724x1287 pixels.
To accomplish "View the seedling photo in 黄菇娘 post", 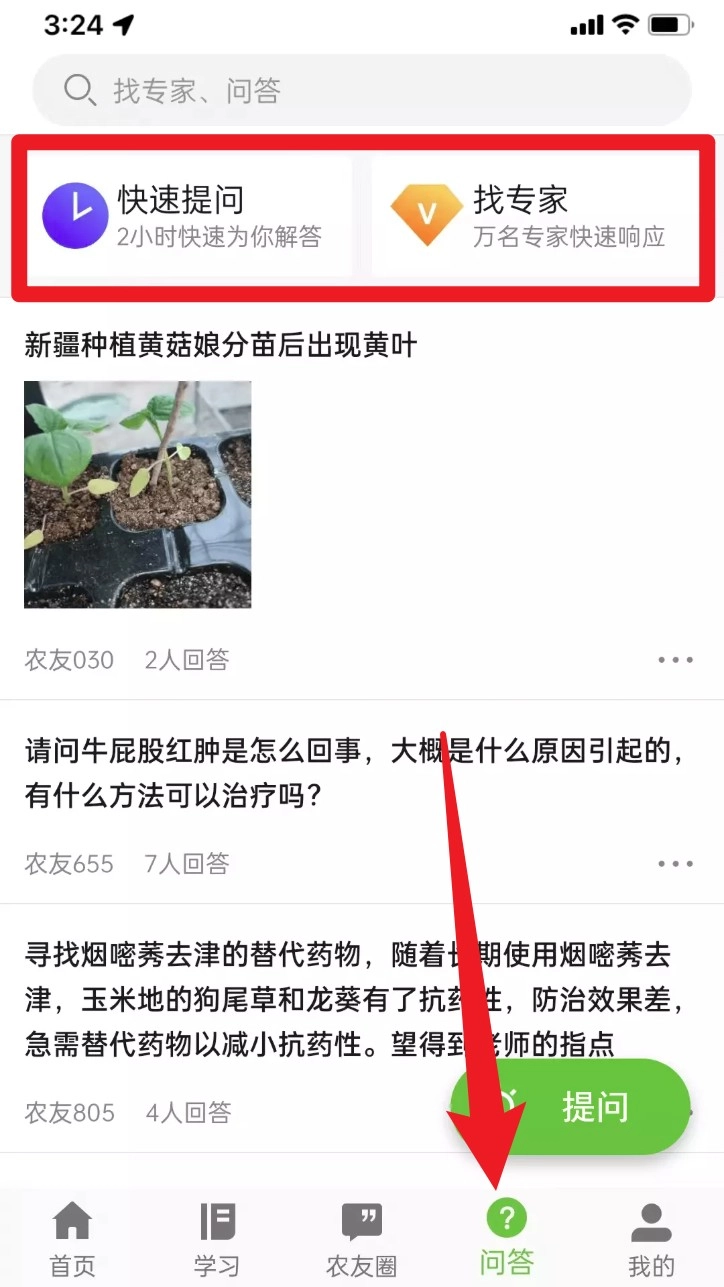I will pyautogui.click(x=138, y=494).
